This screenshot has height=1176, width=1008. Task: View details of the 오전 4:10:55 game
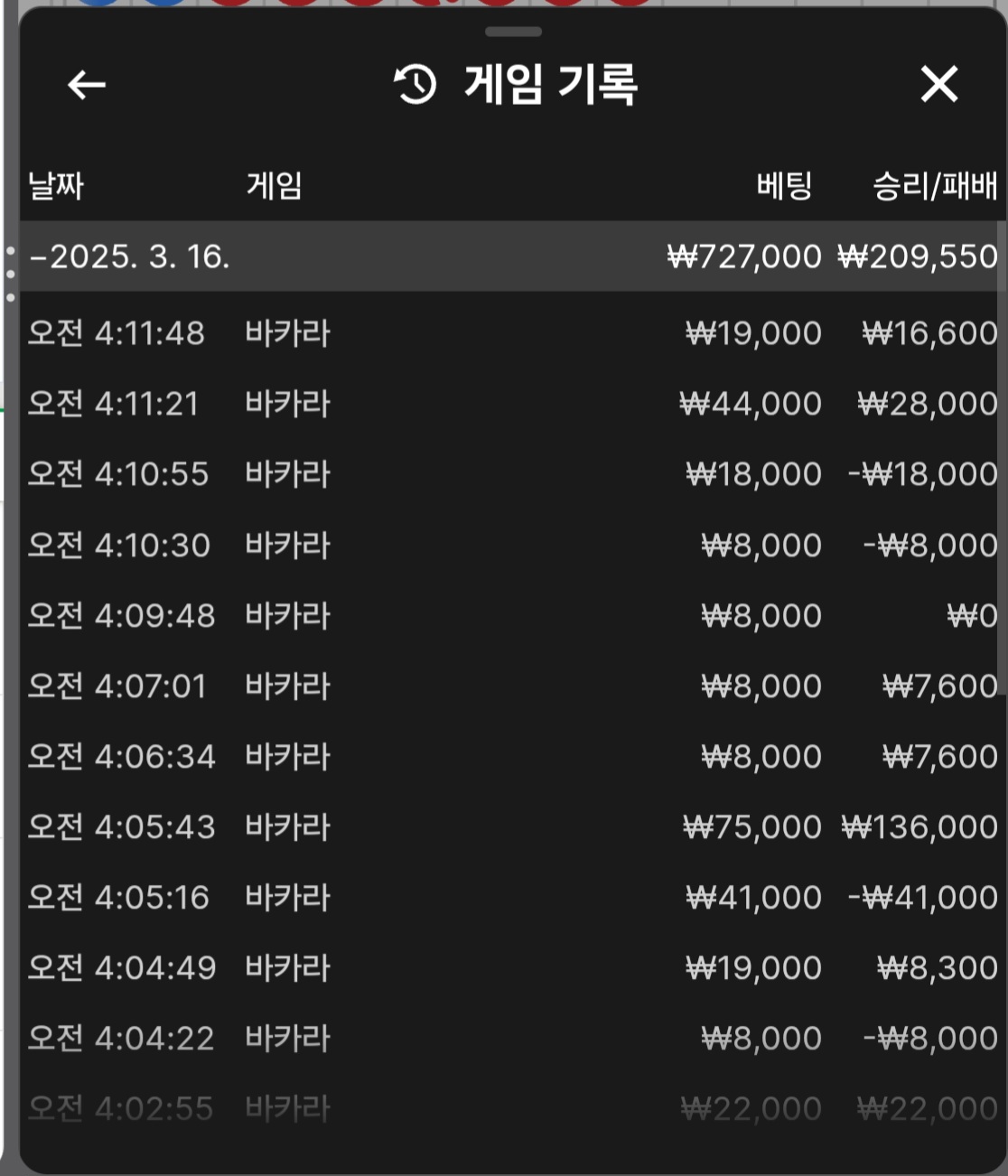pos(511,474)
